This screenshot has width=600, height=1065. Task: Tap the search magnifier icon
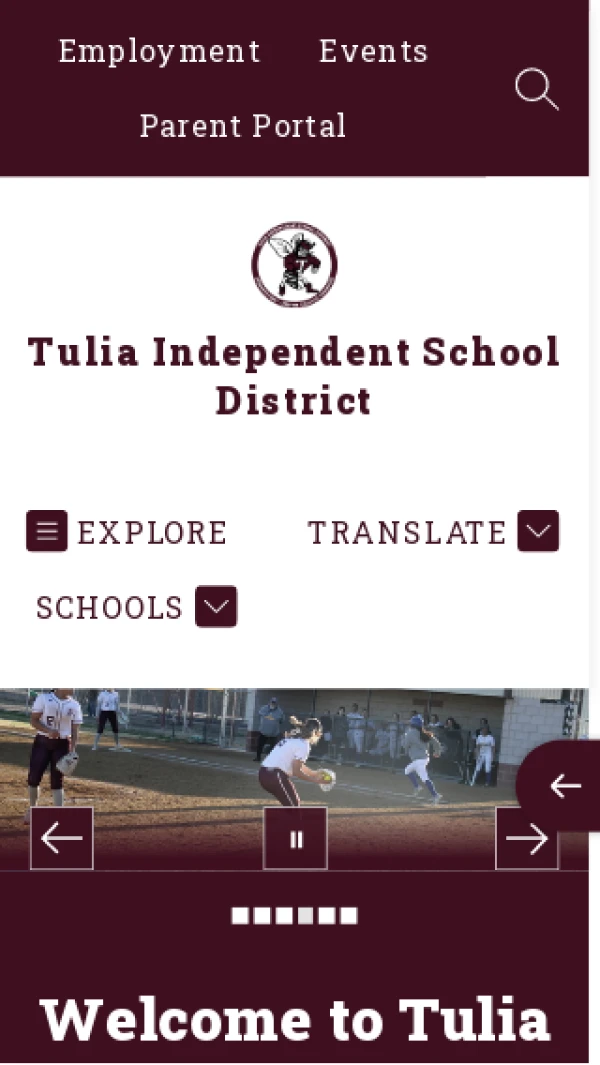pyautogui.click(x=536, y=89)
